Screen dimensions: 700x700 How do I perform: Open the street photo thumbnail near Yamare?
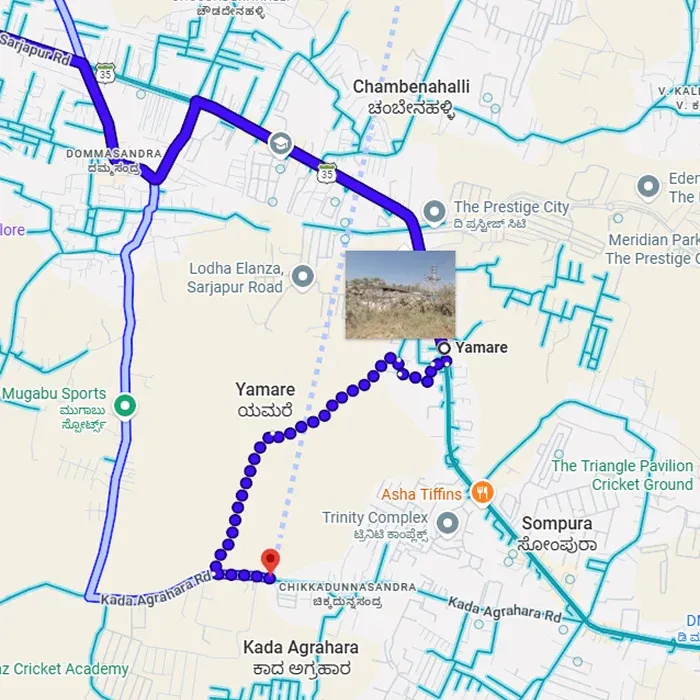[400, 295]
